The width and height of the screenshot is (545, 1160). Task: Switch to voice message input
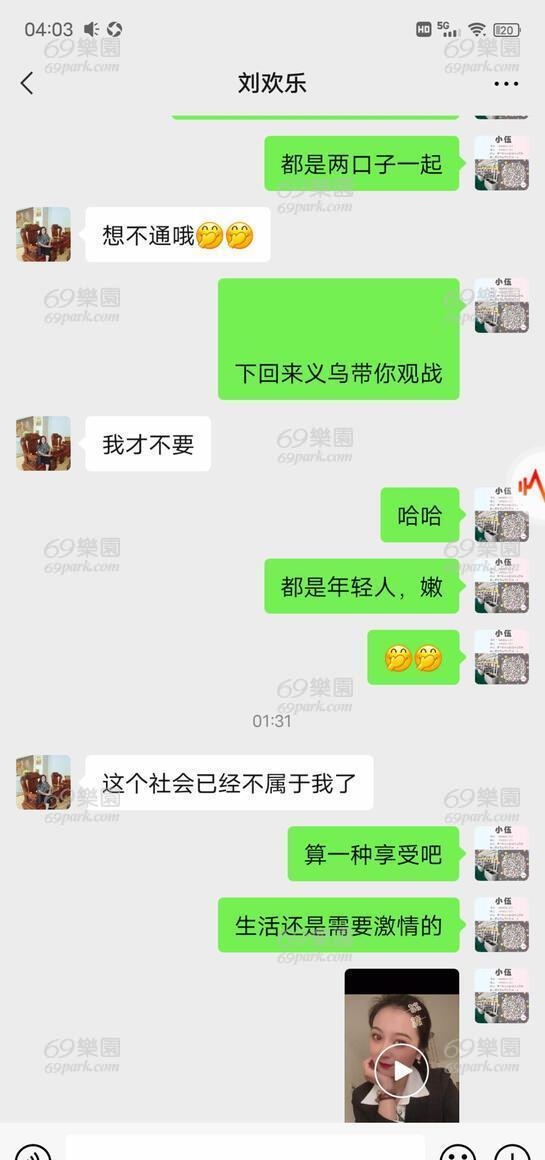(x=33, y=1152)
